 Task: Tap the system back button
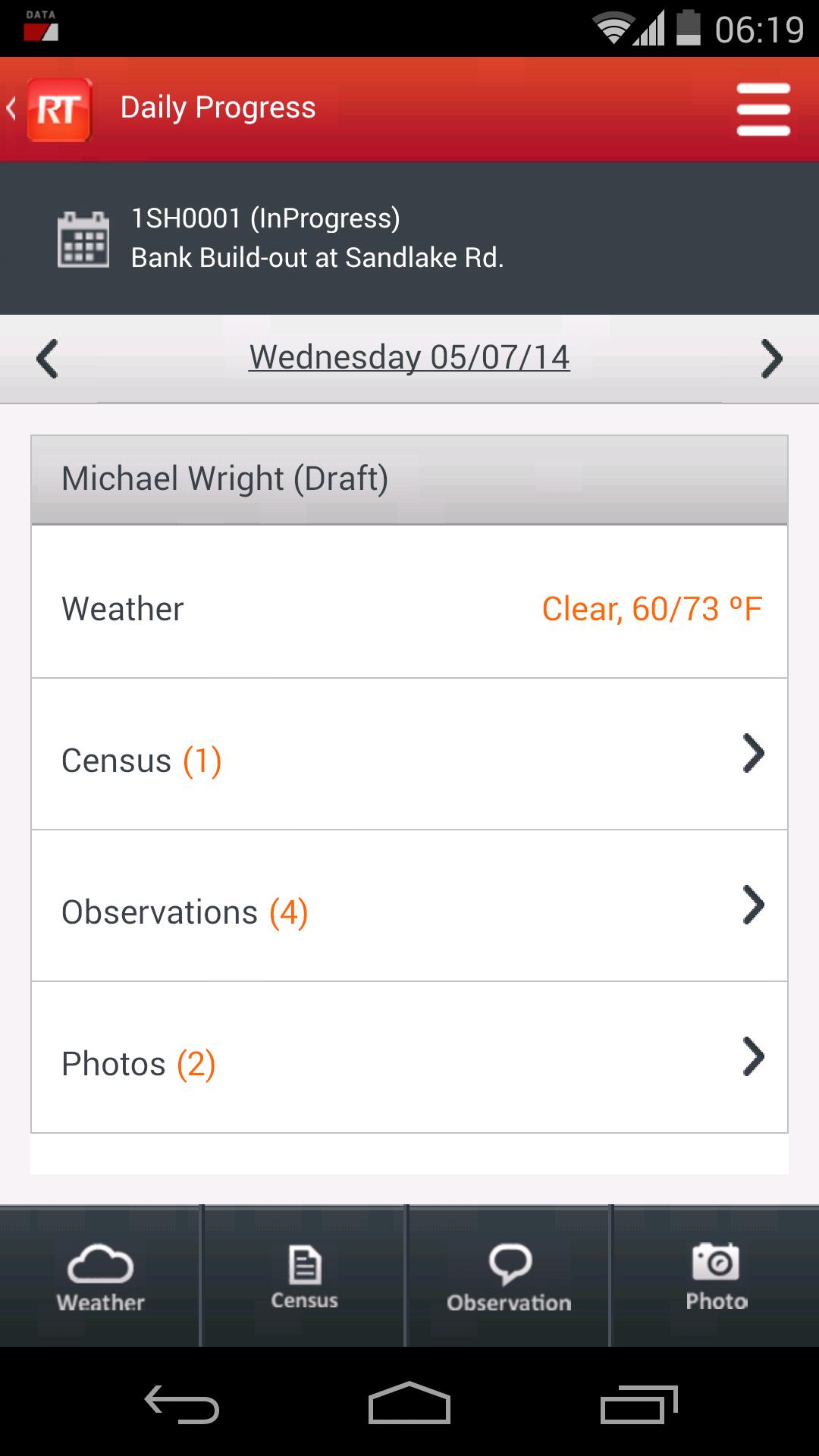182,1404
